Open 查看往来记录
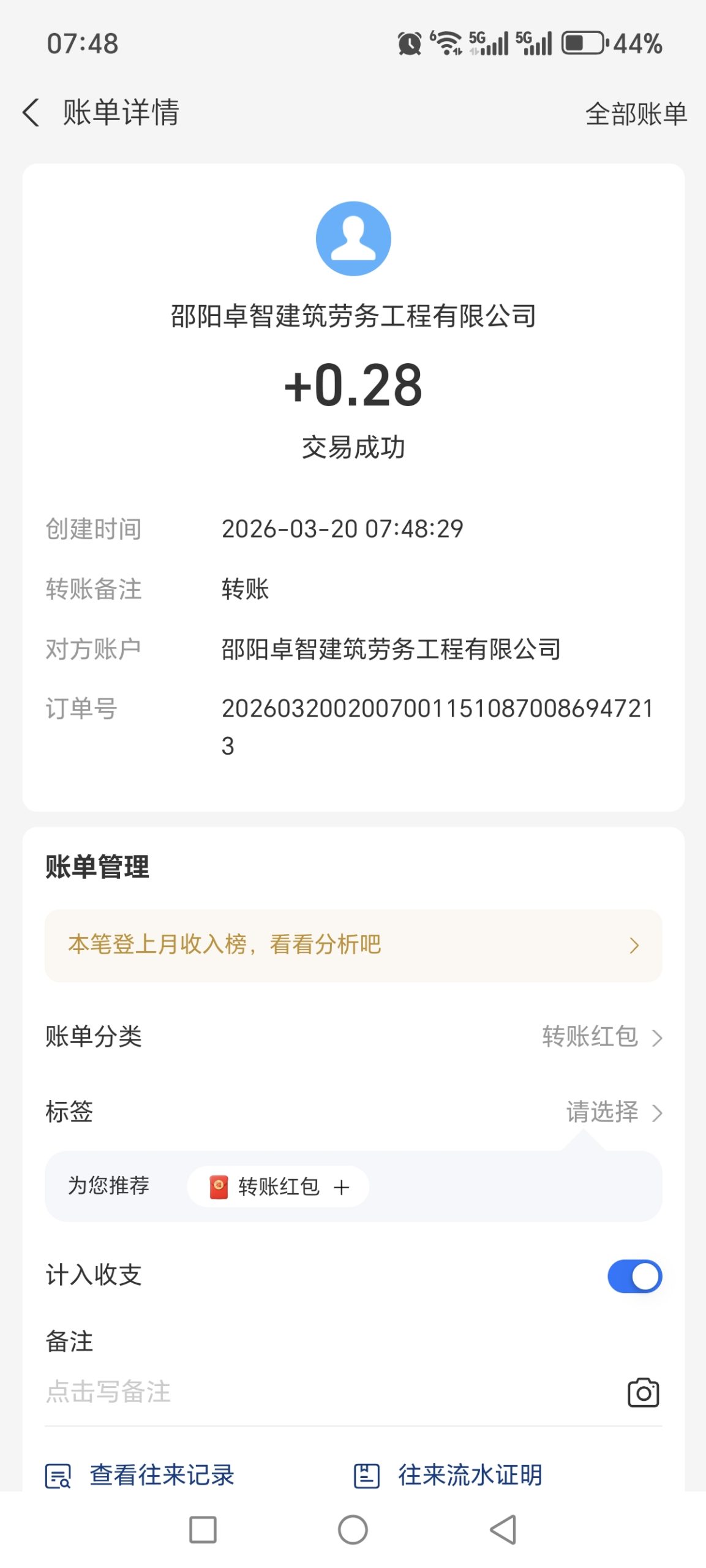This screenshot has width=706, height=1568. 141,1476
